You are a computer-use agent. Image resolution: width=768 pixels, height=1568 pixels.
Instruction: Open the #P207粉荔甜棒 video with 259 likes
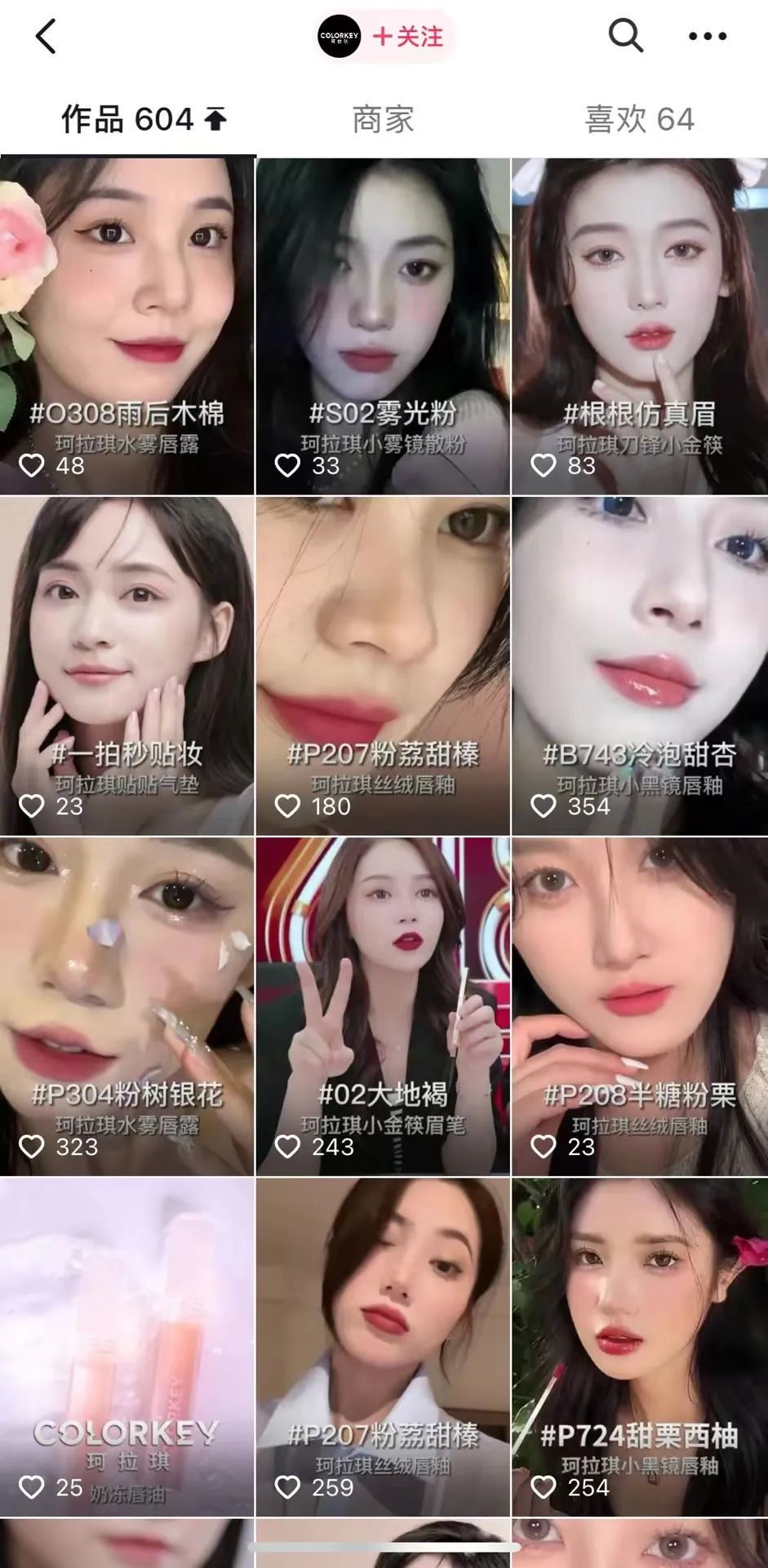tap(383, 1347)
